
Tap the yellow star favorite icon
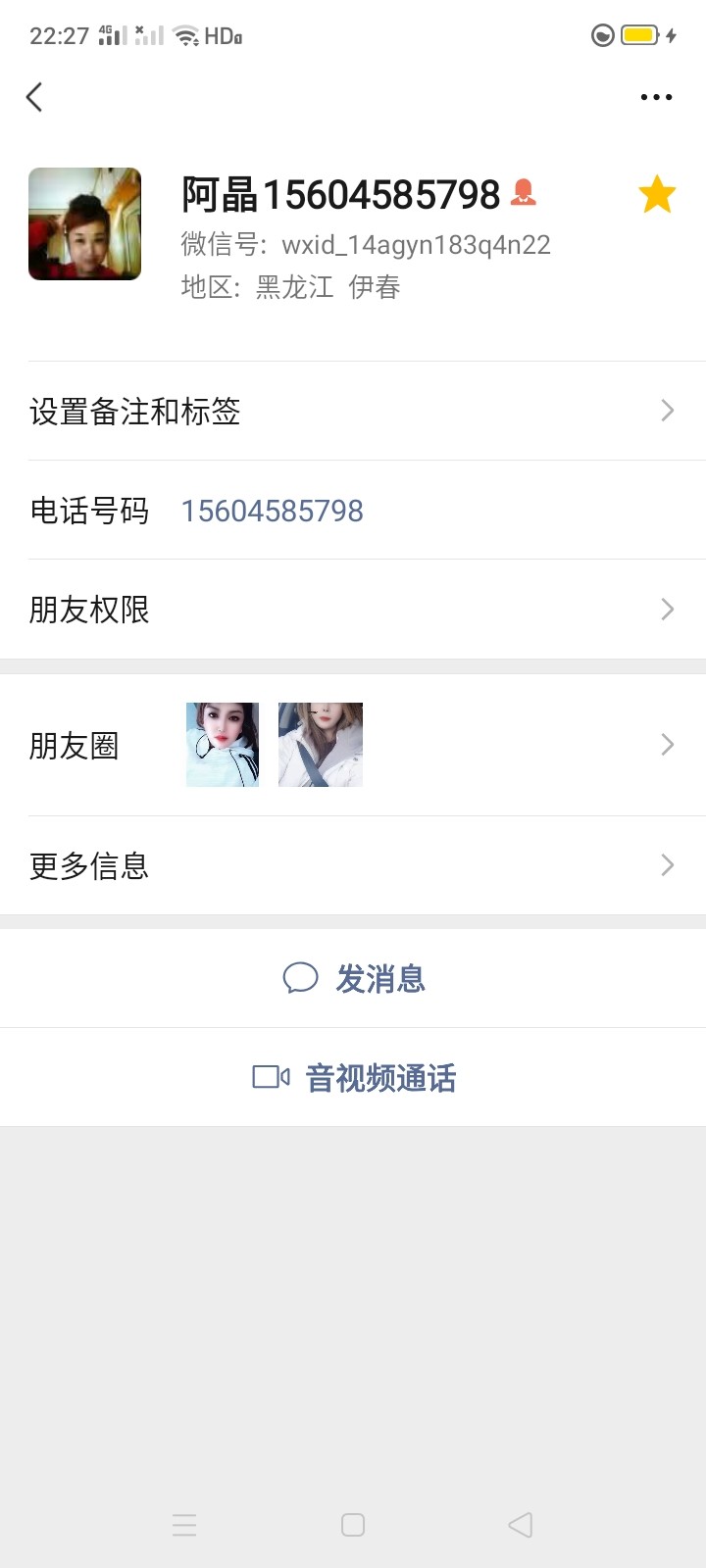tap(657, 194)
